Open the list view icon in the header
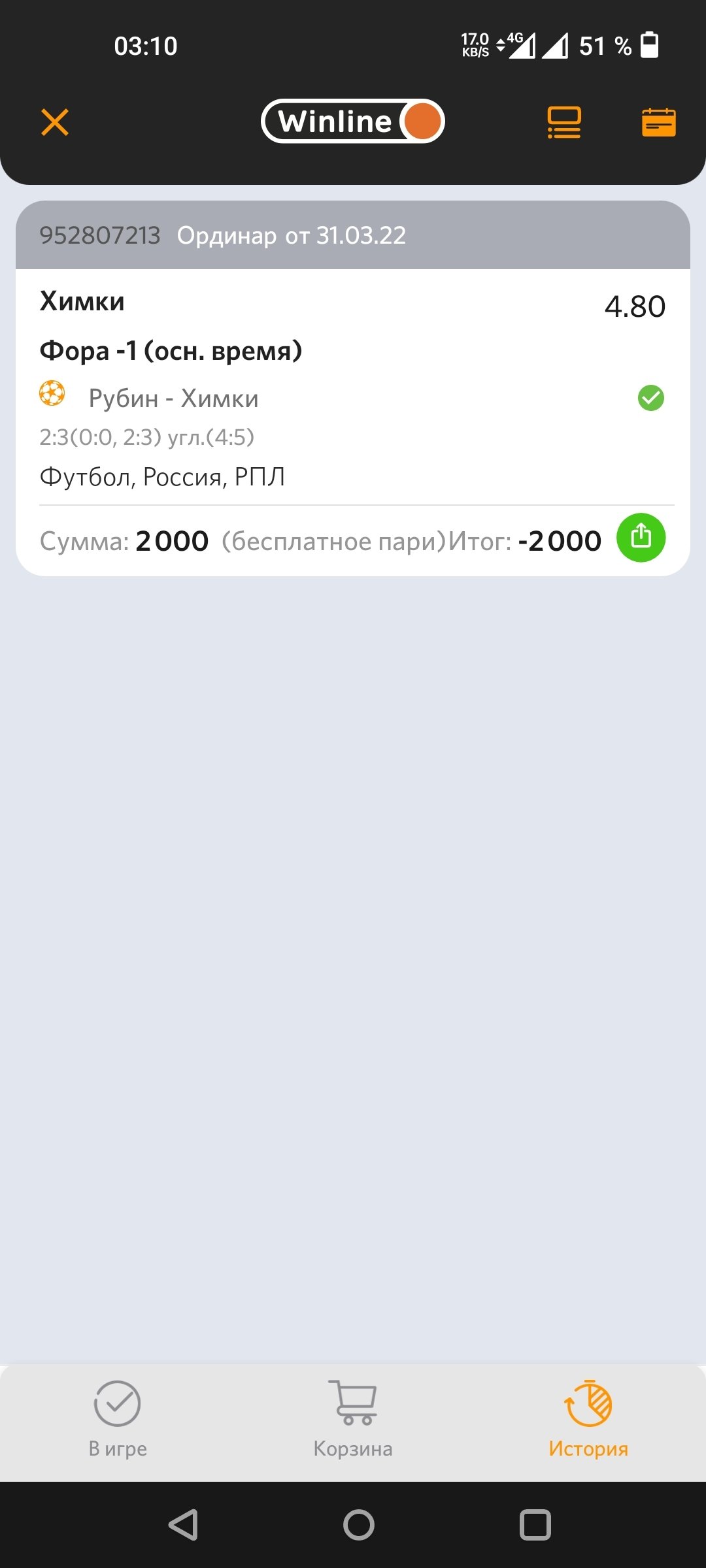 coord(563,122)
